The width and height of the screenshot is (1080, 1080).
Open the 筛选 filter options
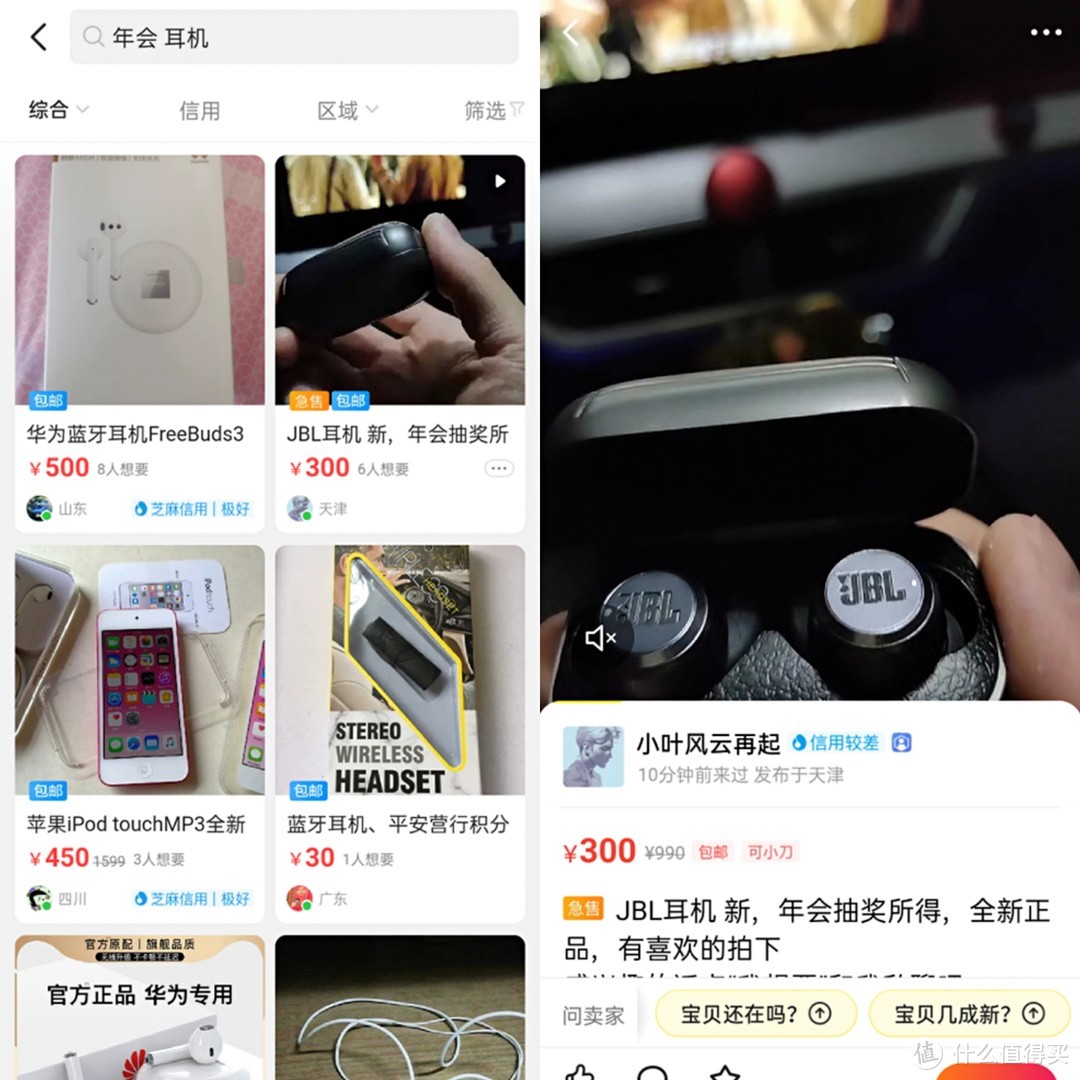coord(493,111)
